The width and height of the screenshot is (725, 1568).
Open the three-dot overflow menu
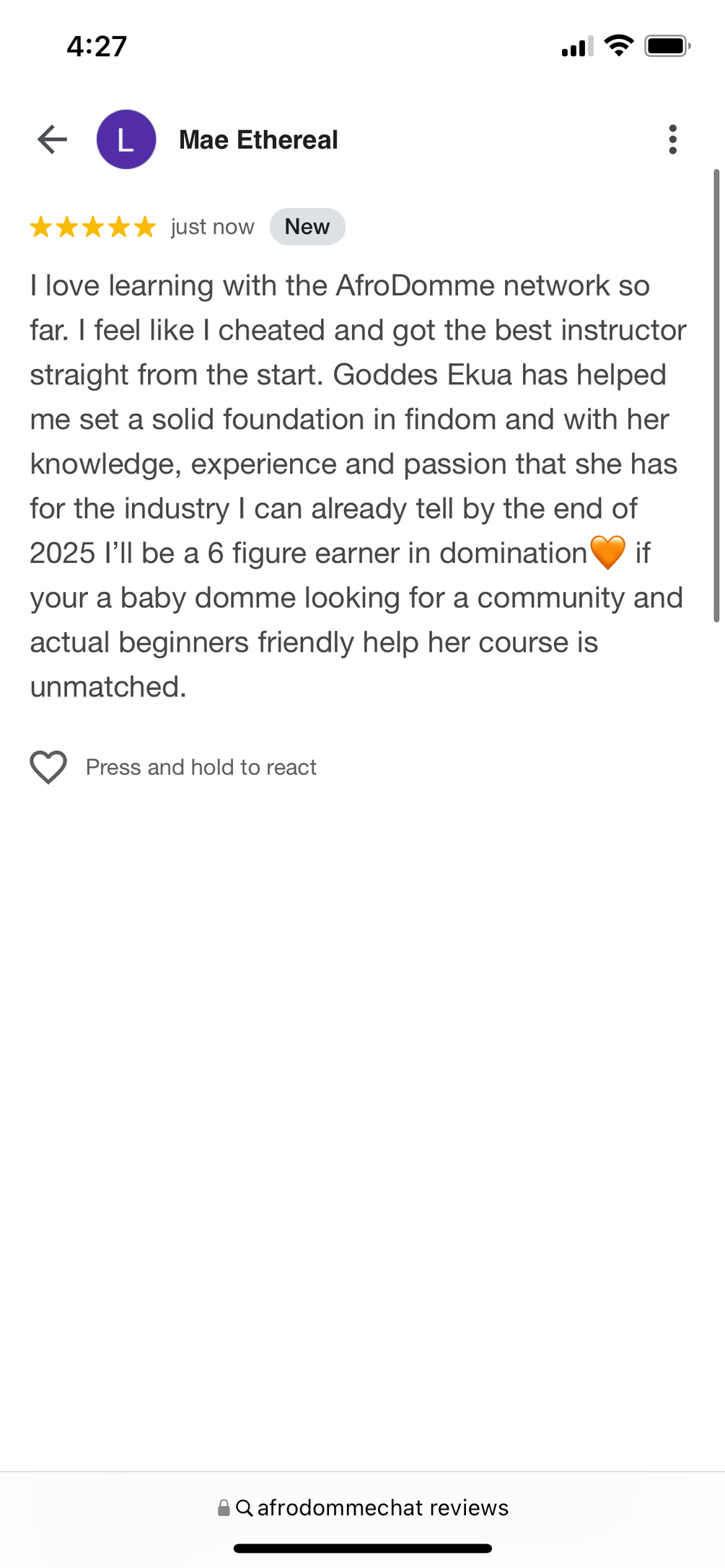pos(672,139)
